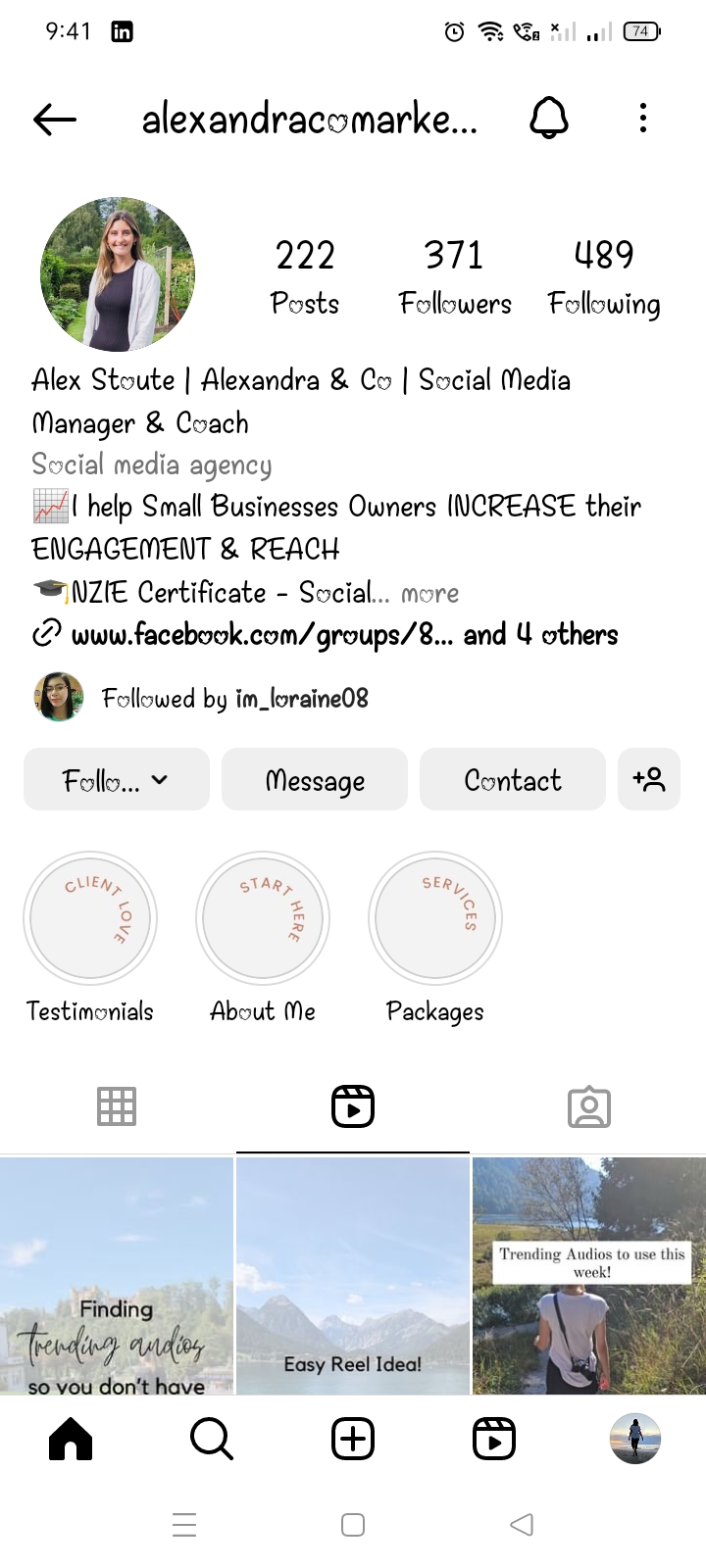View the Testimonials story highlight
This screenshot has width=706, height=1568.
click(90, 919)
